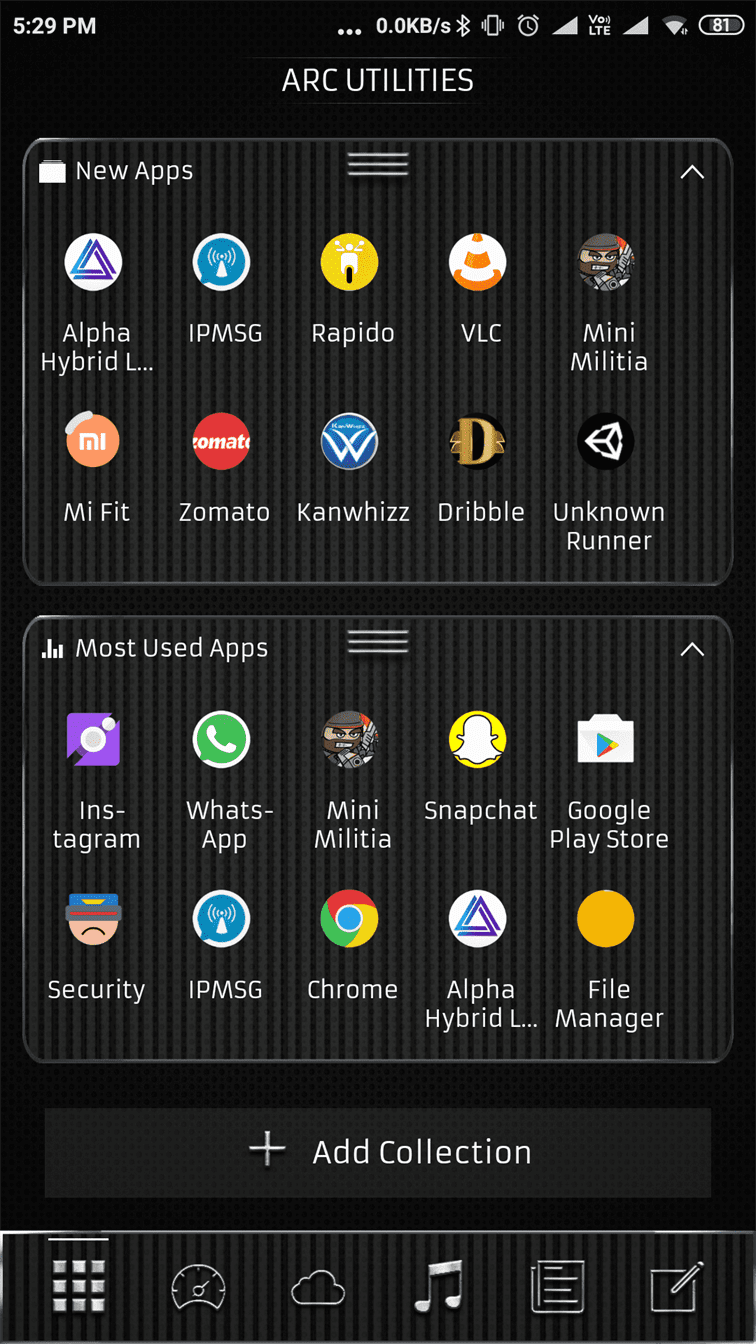The image size is (756, 1344).
Task: Switch to the speedometer tab
Action: pos(198,1286)
